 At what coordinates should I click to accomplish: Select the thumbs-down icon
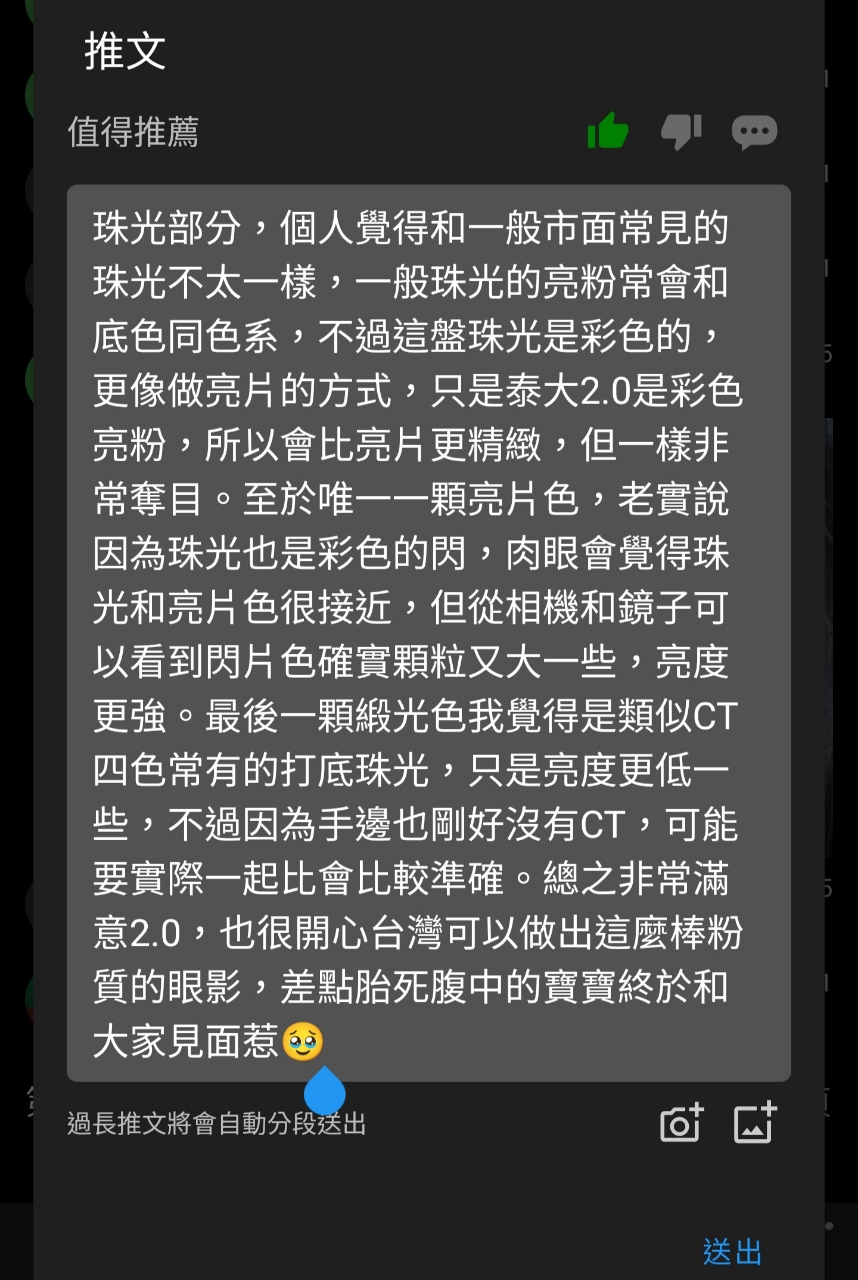coord(681,131)
